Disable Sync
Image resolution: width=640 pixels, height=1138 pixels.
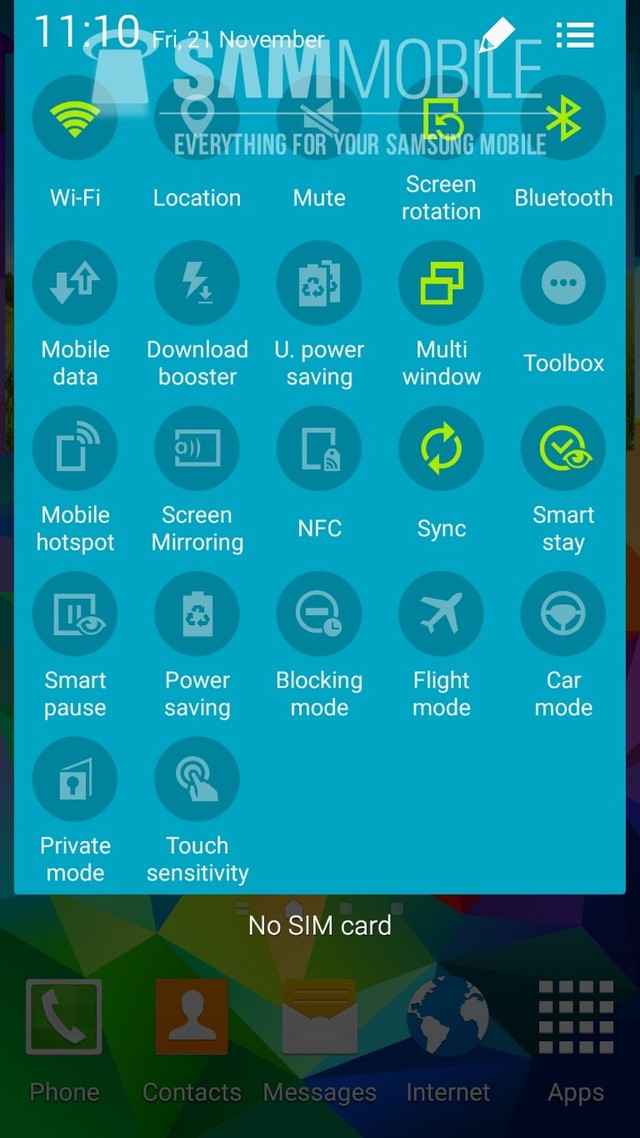[441, 448]
